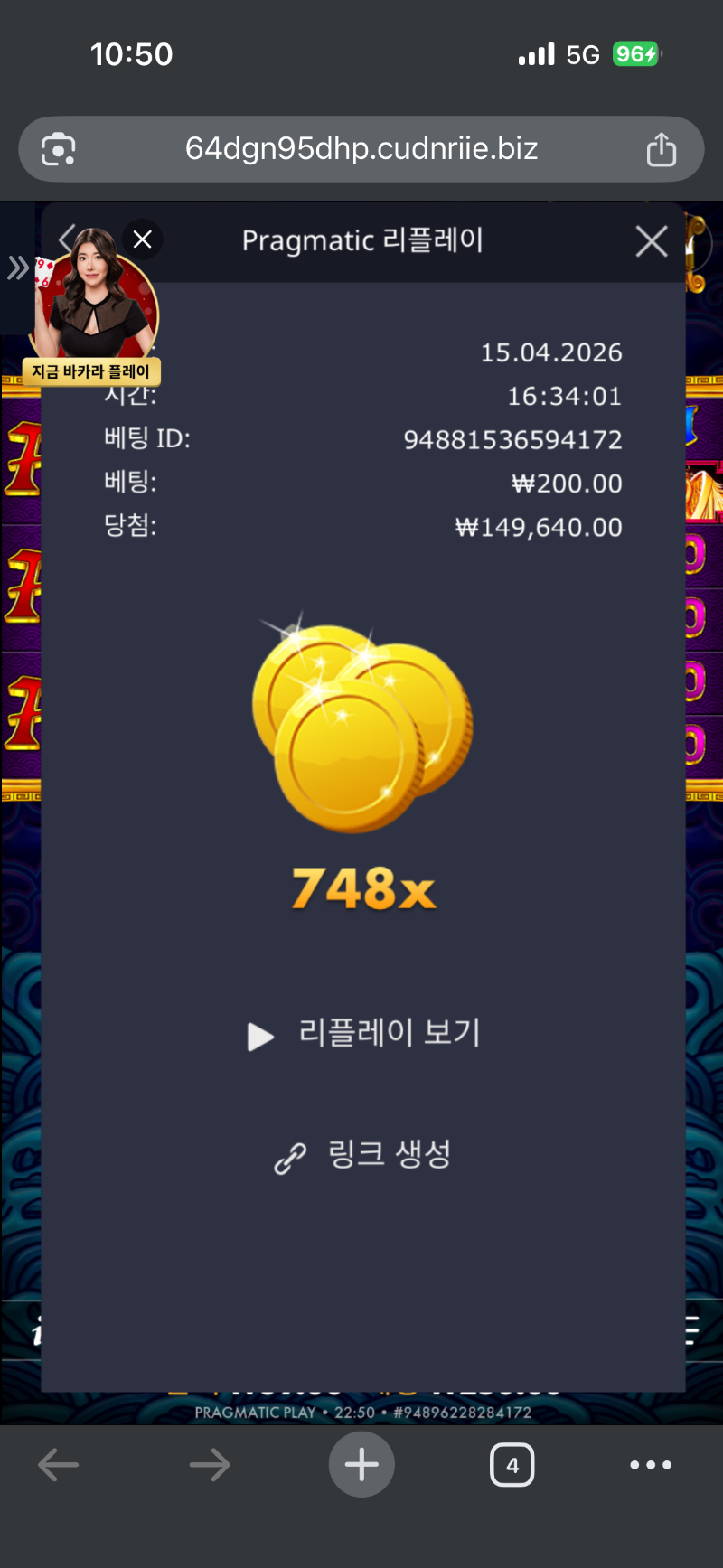Go back with the browser back arrow
This screenshot has width=723, height=1568.
(59, 1465)
